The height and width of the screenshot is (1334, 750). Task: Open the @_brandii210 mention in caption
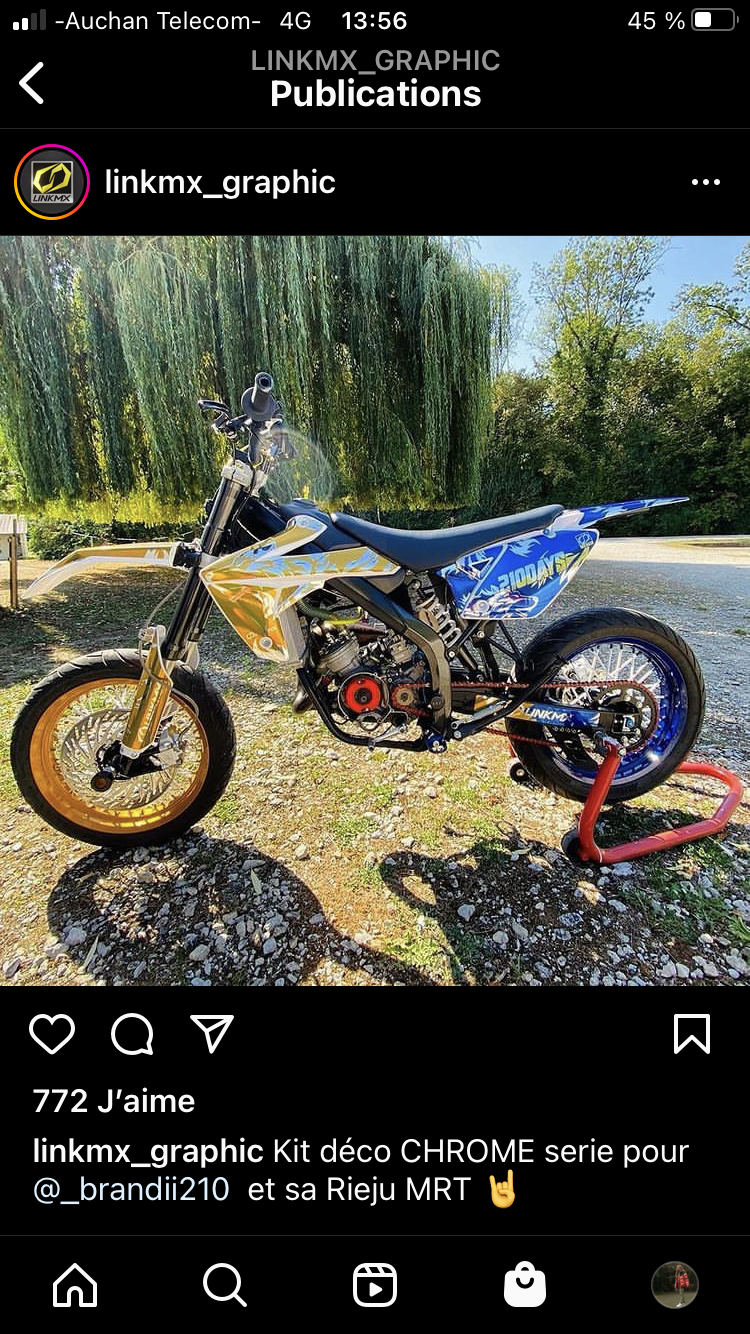[x=131, y=1189]
